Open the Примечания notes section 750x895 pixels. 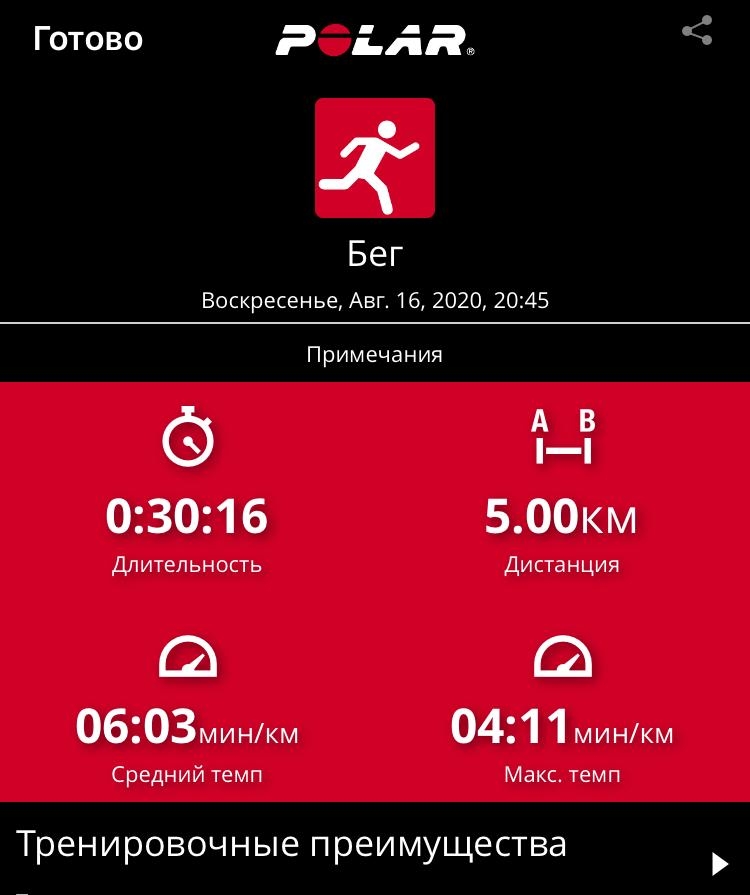(374, 354)
